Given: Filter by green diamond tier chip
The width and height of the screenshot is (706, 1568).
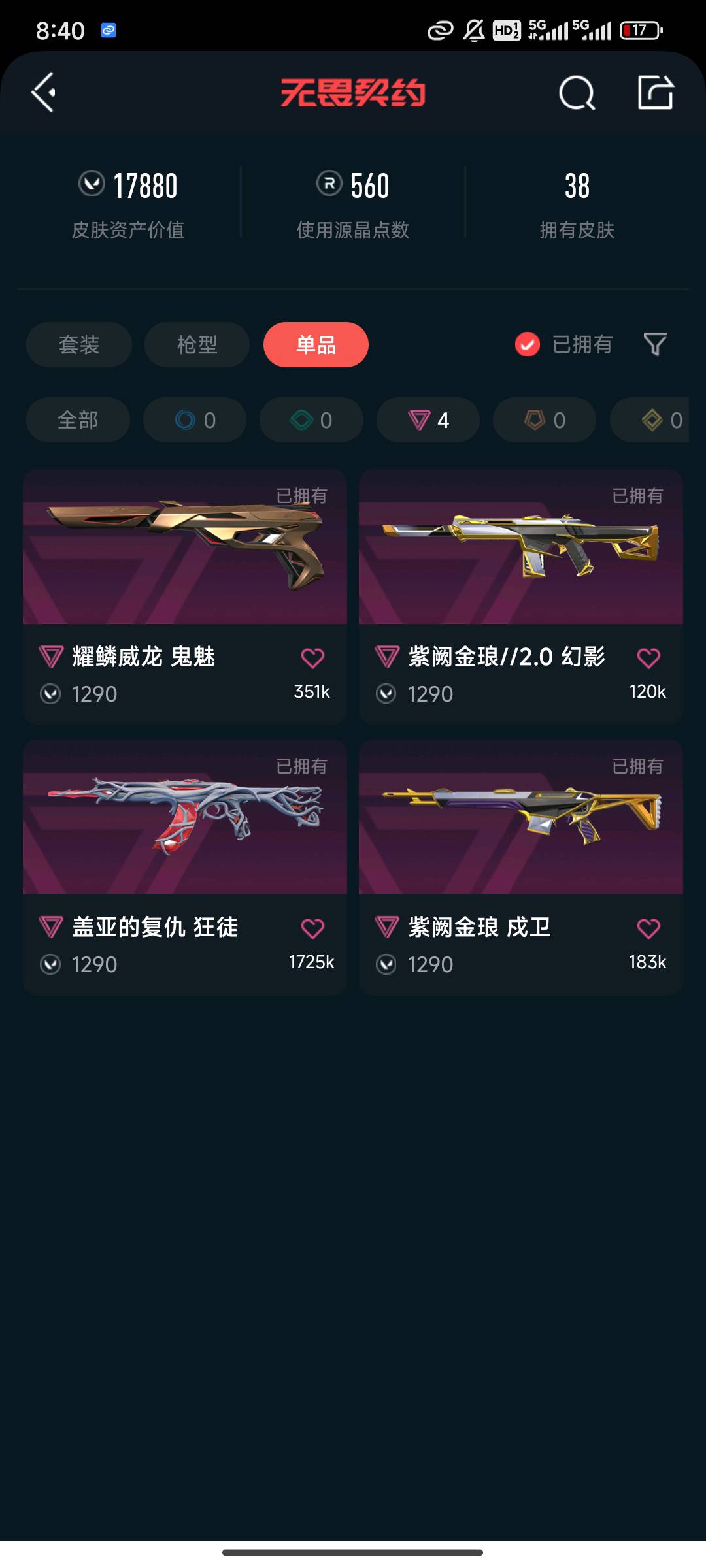Looking at the screenshot, I should (x=311, y=420).
